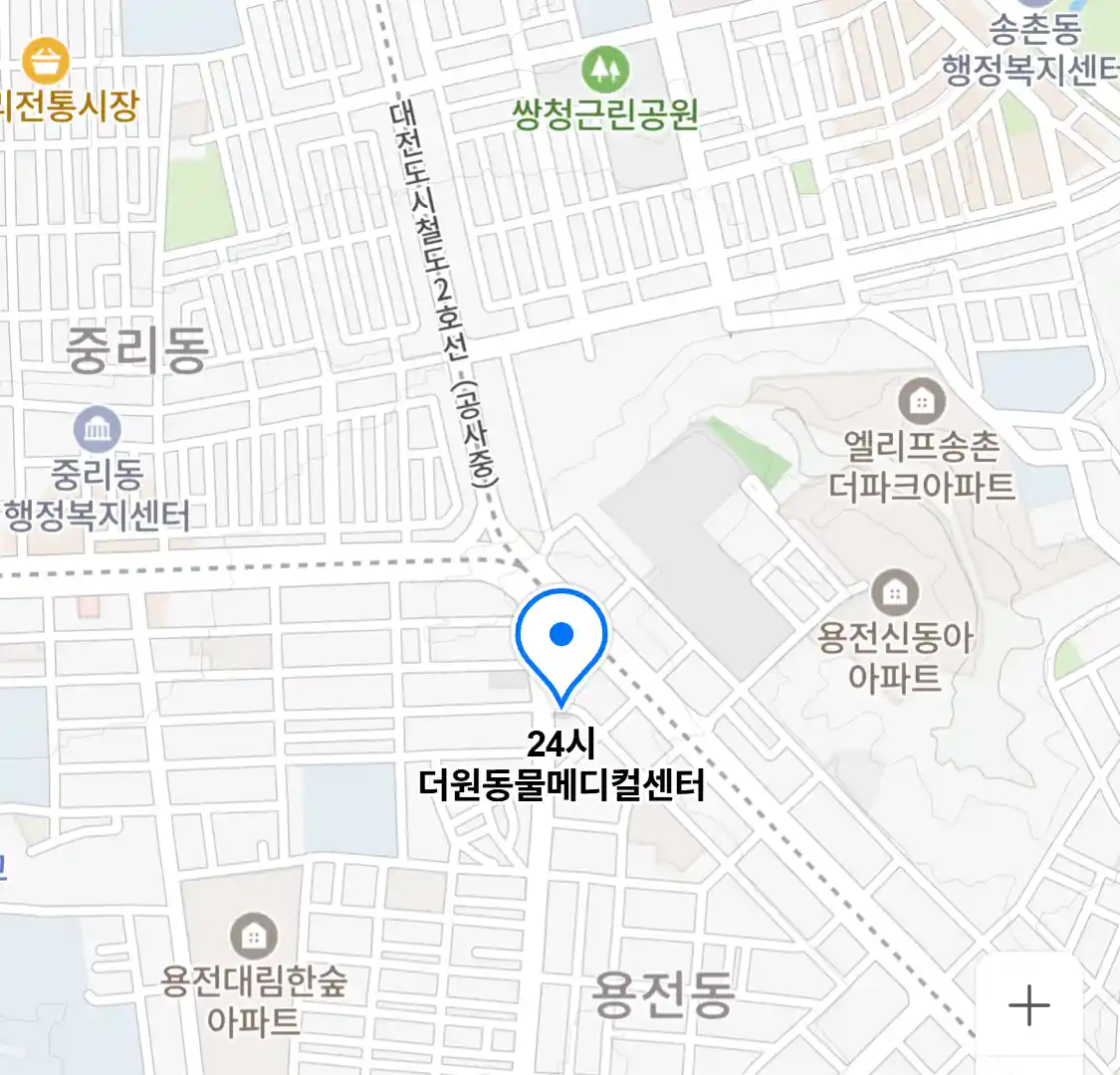Zoom in with the plus button

pyautogui.click(x=1028, y=1005)
